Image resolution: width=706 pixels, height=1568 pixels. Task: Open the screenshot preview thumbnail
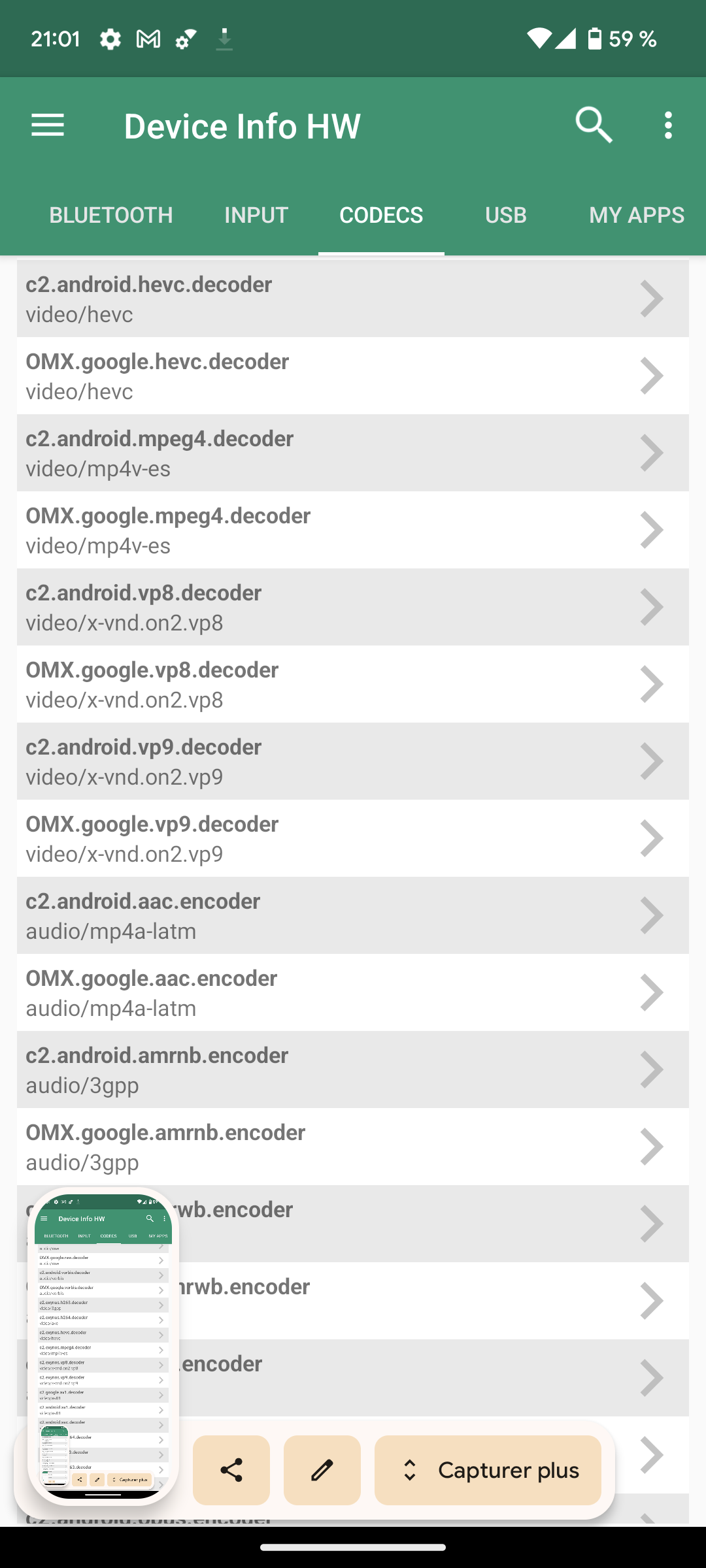pyautogui.click(x=103, y=1346)
